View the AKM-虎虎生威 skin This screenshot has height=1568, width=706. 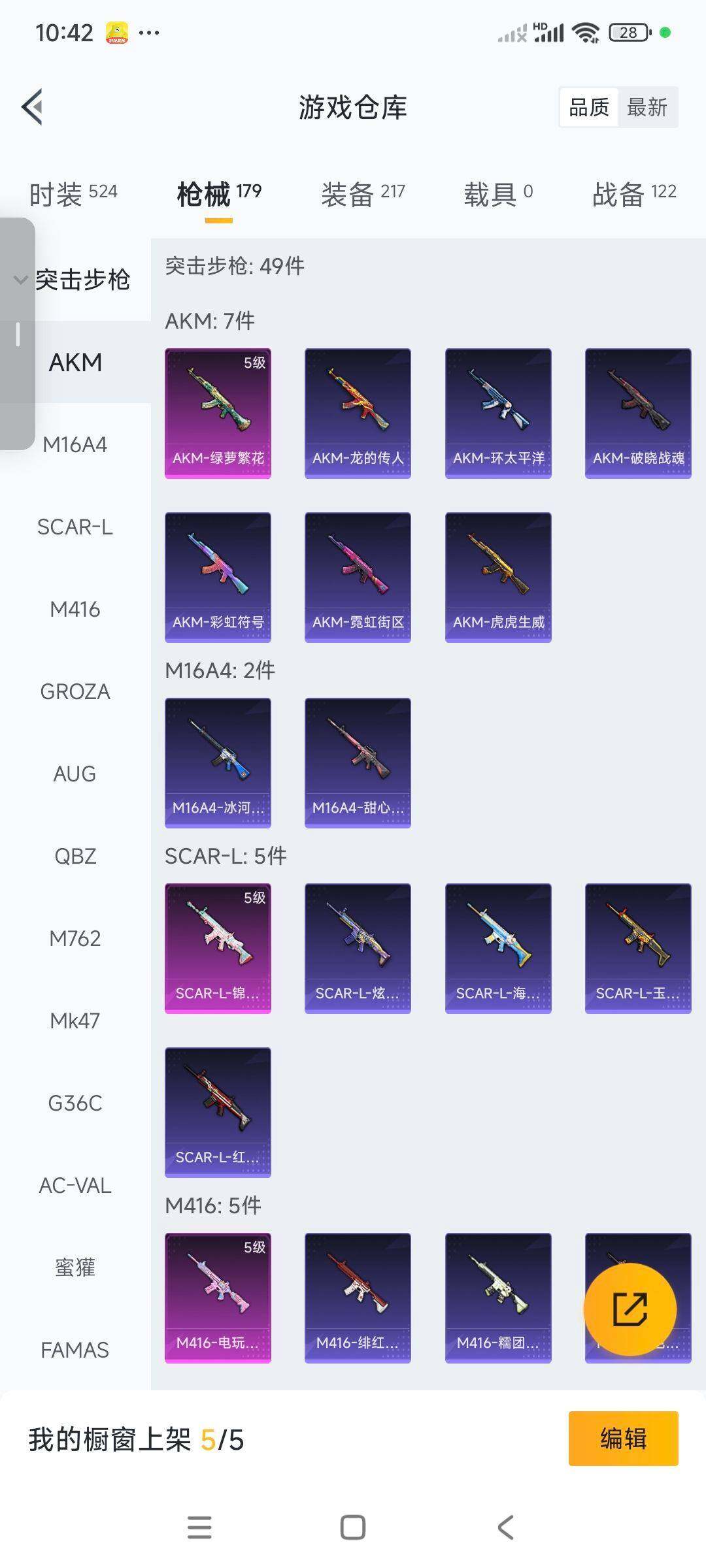[498, 577]
